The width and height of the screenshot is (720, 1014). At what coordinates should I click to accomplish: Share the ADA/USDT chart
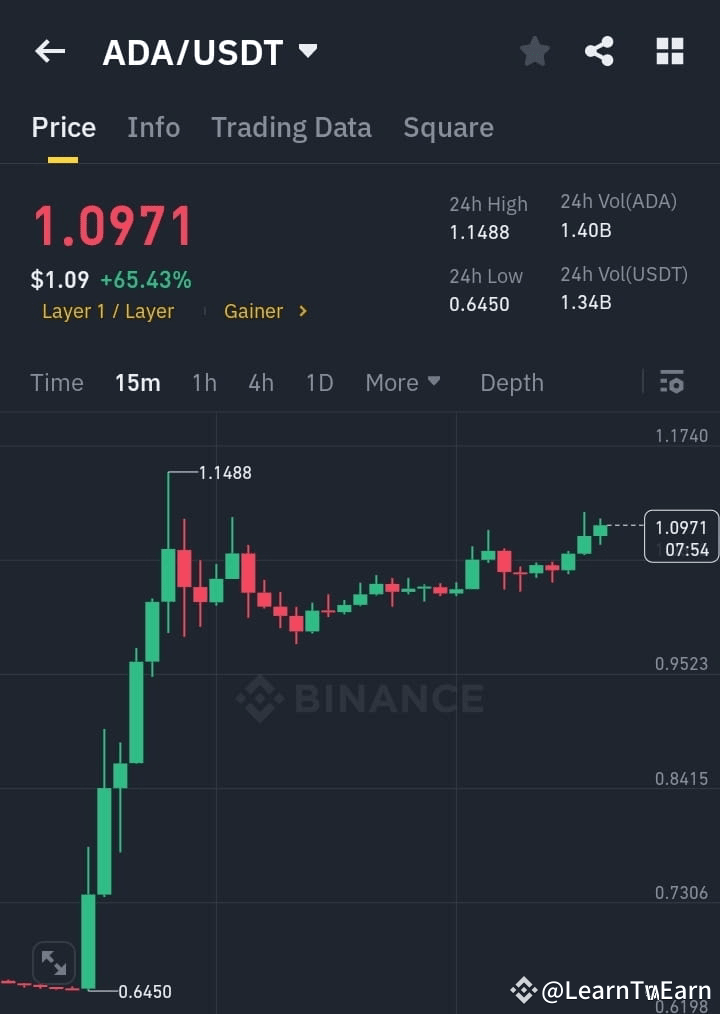599,51
